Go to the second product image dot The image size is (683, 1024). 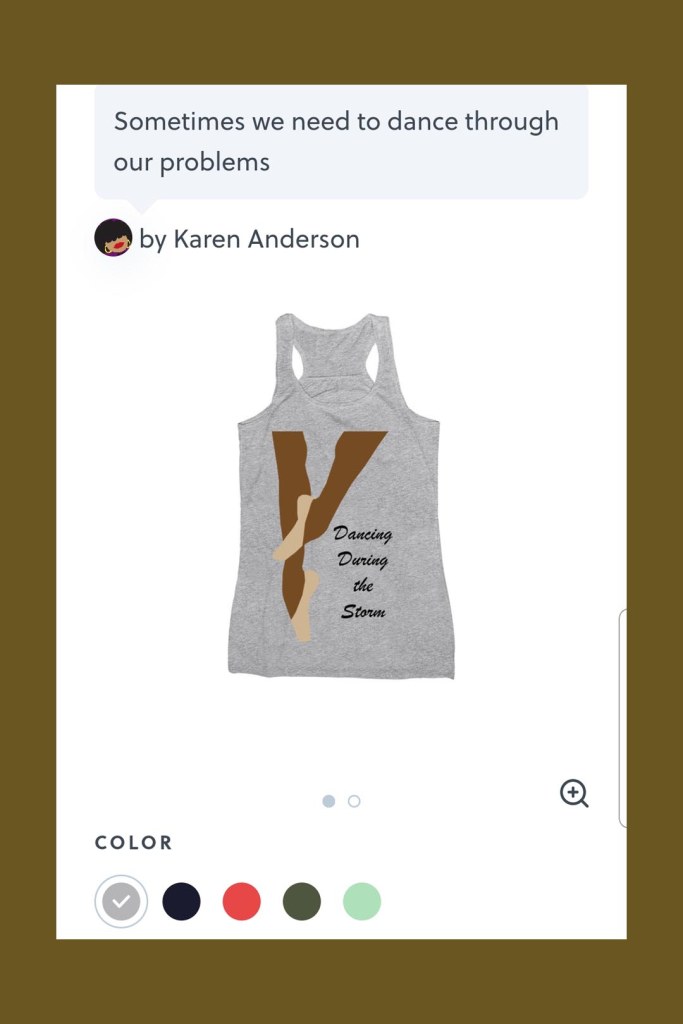[x=354, y=801]
